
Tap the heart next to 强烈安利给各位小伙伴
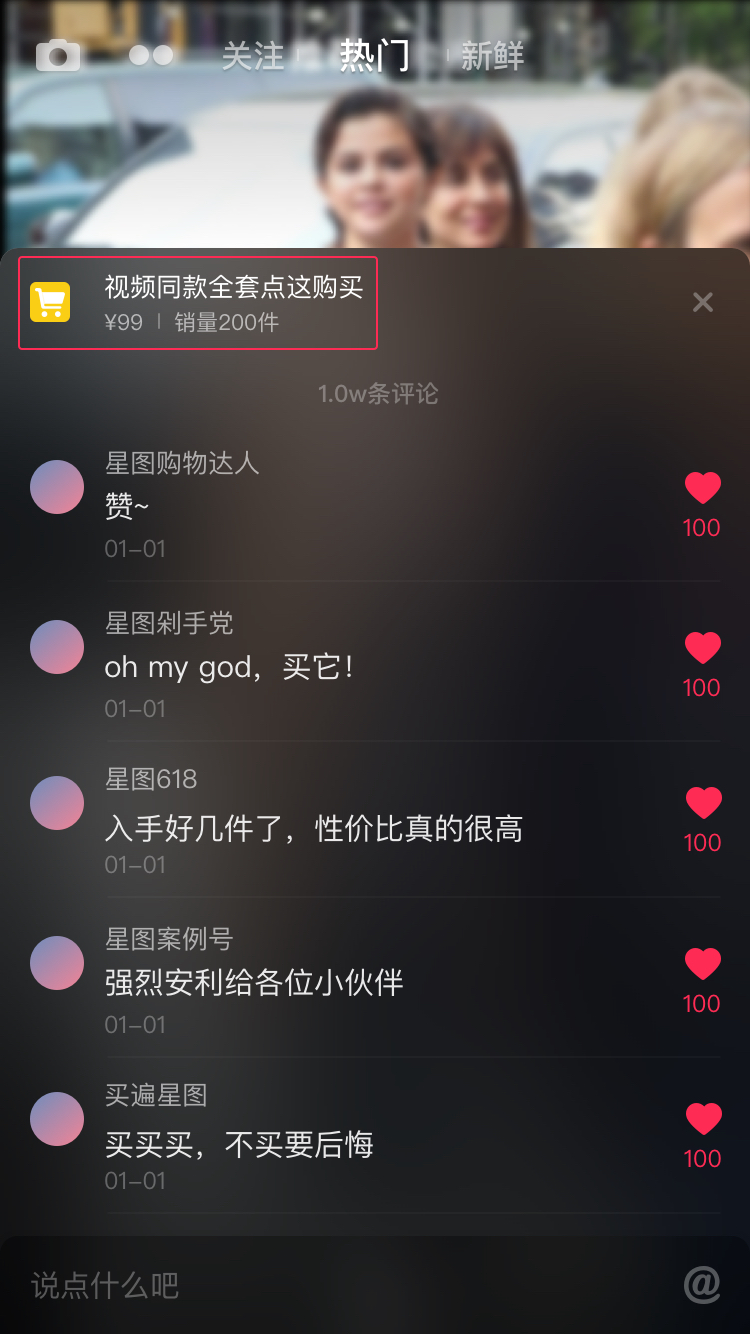[x=702, y=964]
